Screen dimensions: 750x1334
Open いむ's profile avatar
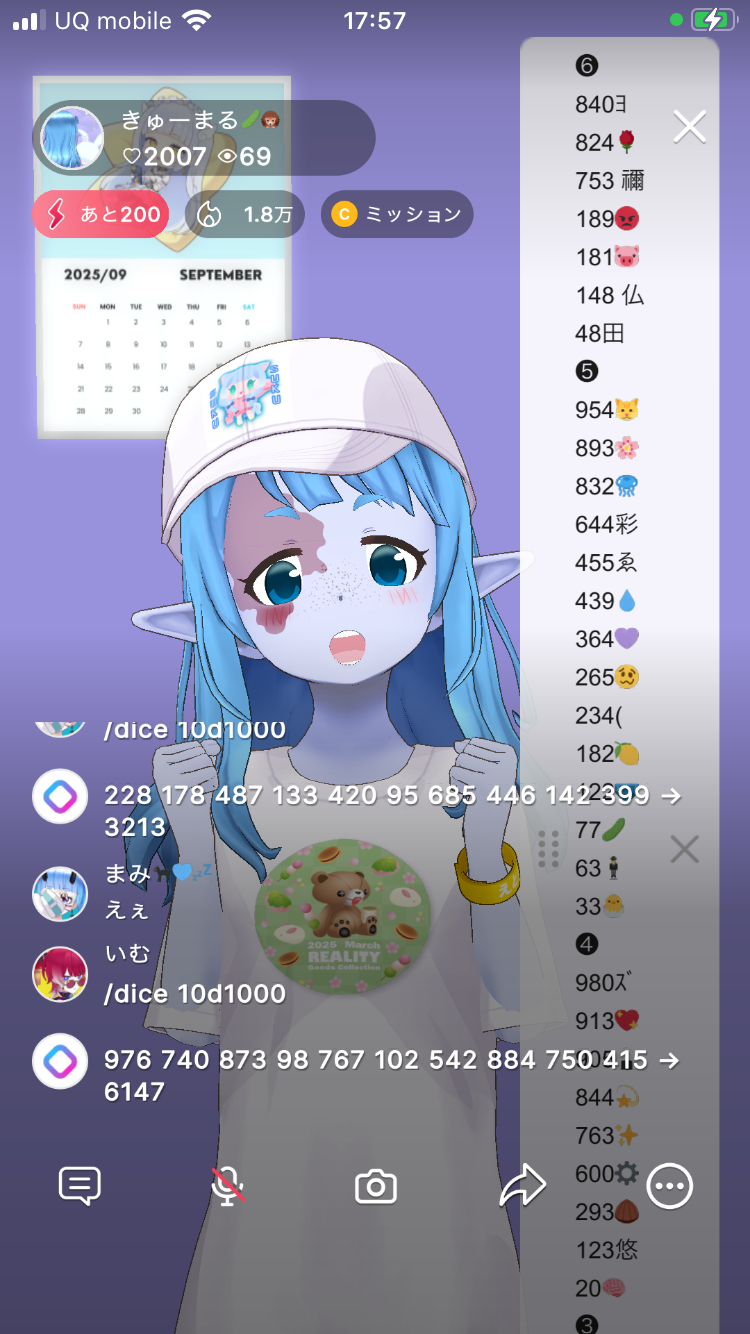pyautogui.click(x=60, y=973)
